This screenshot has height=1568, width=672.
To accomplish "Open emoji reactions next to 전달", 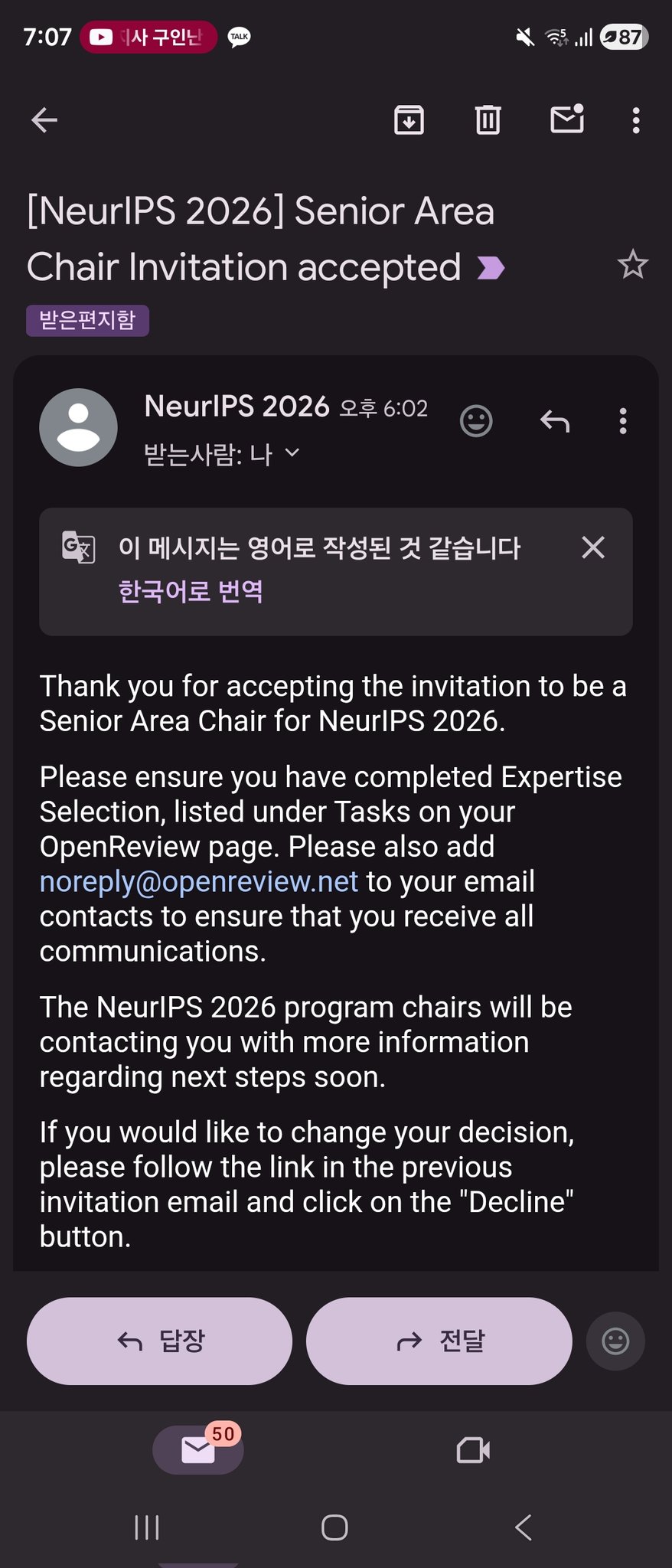I will [615, 1341].
